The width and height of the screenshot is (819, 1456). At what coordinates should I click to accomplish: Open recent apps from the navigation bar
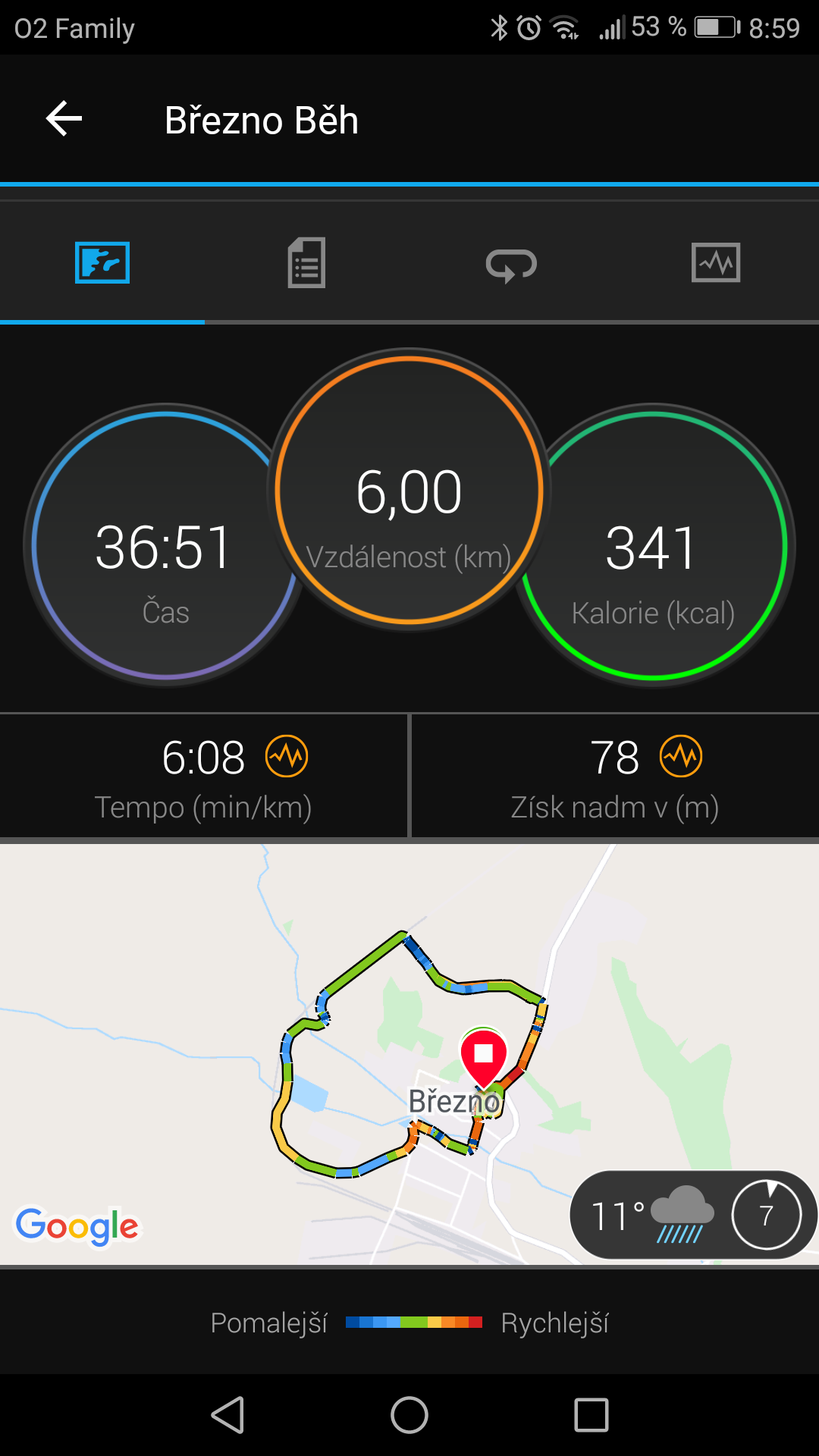591,1415
